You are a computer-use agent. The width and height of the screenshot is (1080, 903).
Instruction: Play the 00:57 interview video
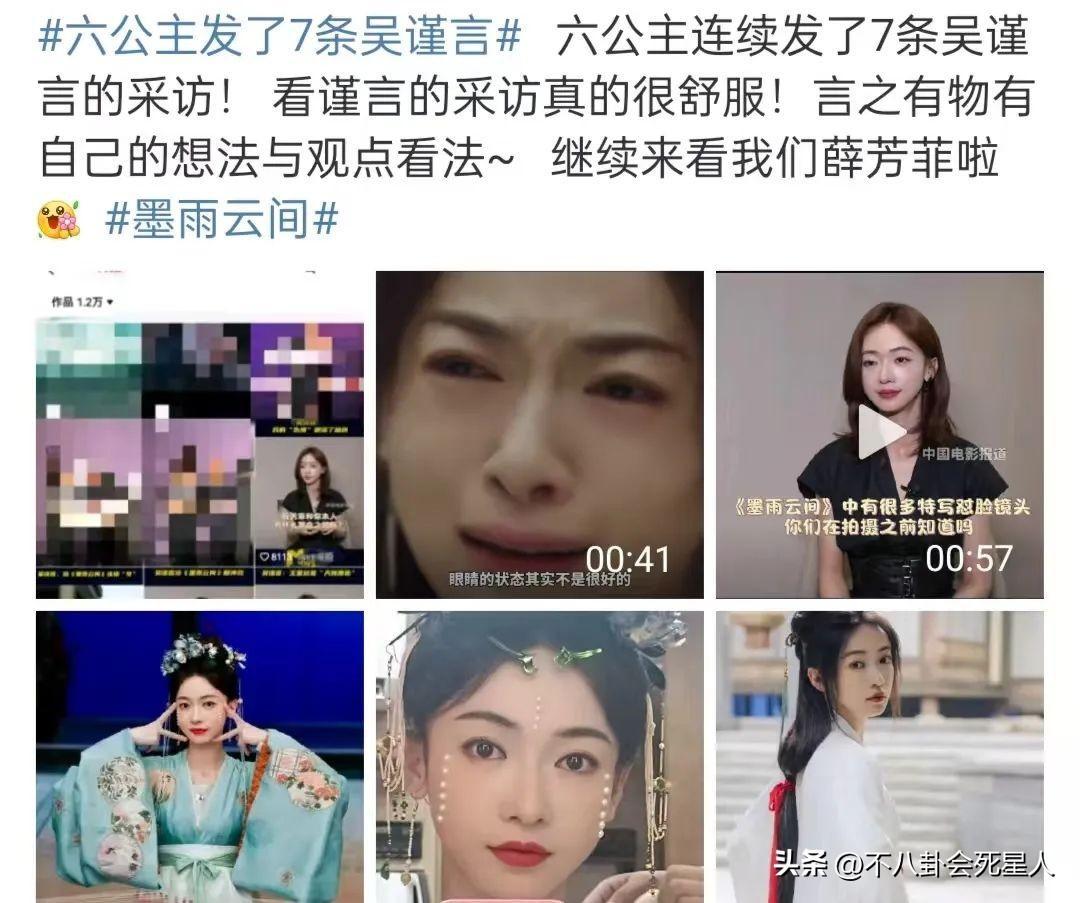point(880,433)
